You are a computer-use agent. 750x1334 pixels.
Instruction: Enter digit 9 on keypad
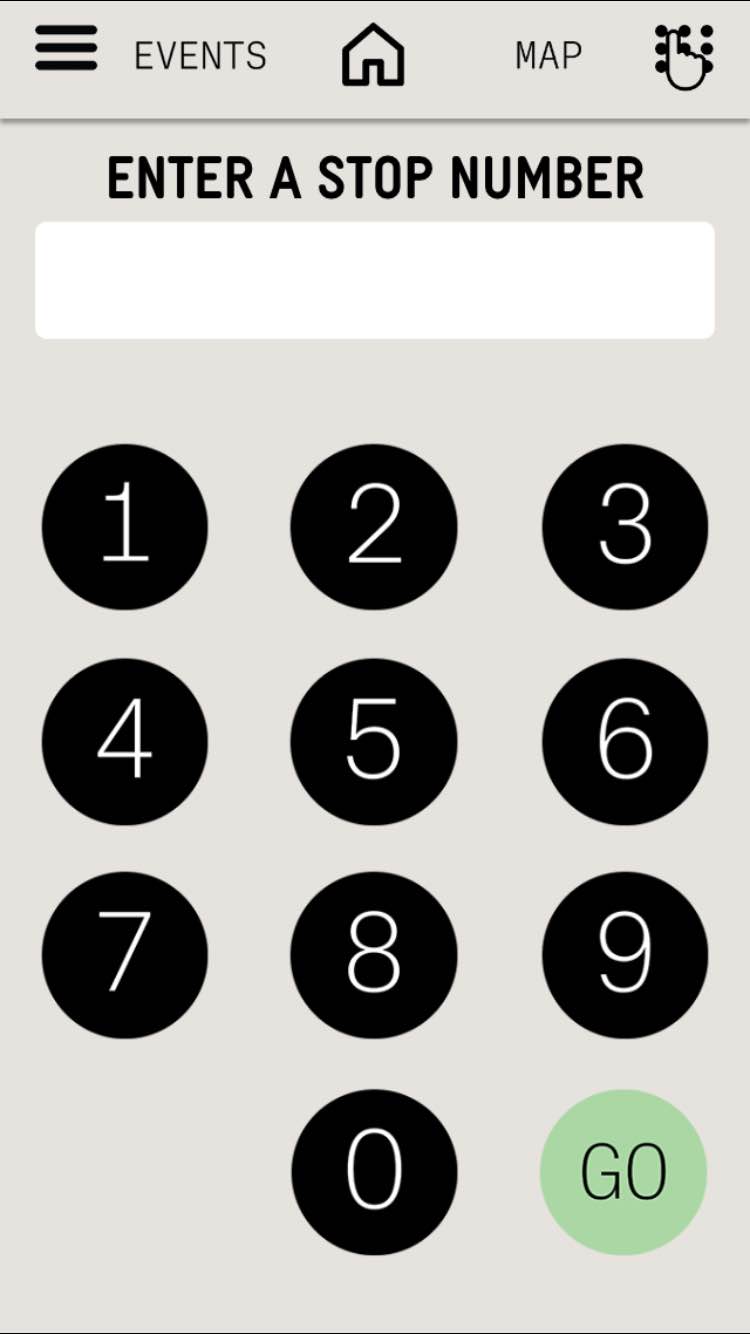(625, 955)
